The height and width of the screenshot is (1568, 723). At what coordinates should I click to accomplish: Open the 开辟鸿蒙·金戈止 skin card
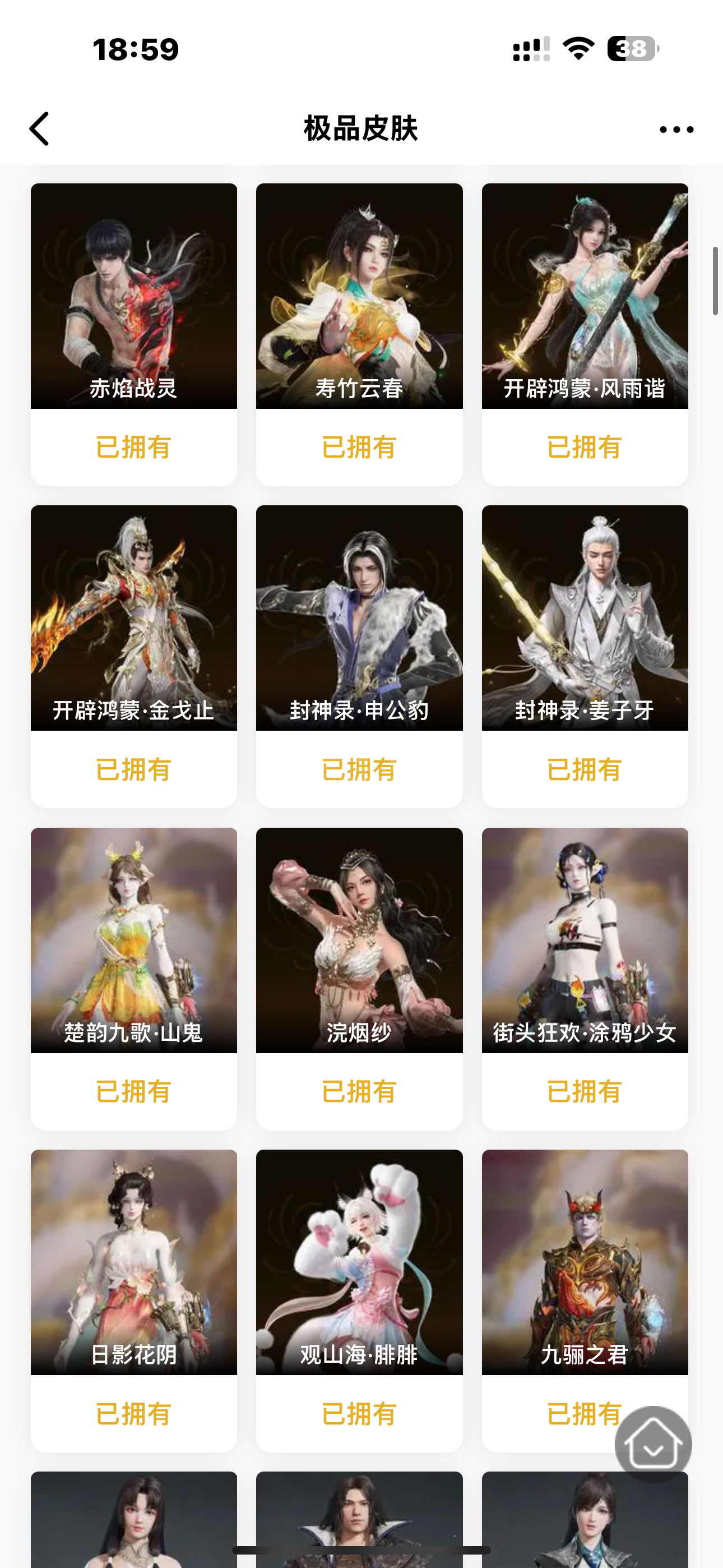coord(134,656)
